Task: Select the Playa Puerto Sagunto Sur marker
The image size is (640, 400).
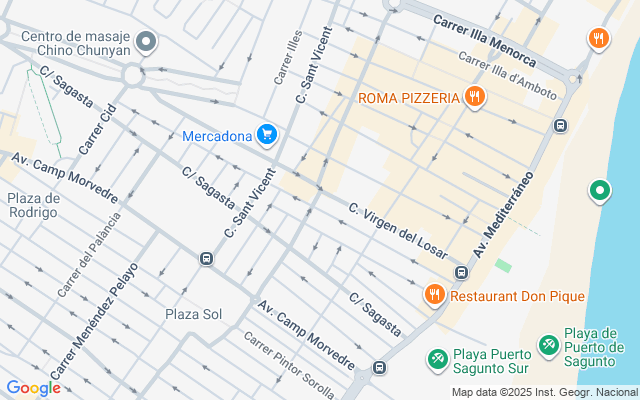Action: coord(437,358)
